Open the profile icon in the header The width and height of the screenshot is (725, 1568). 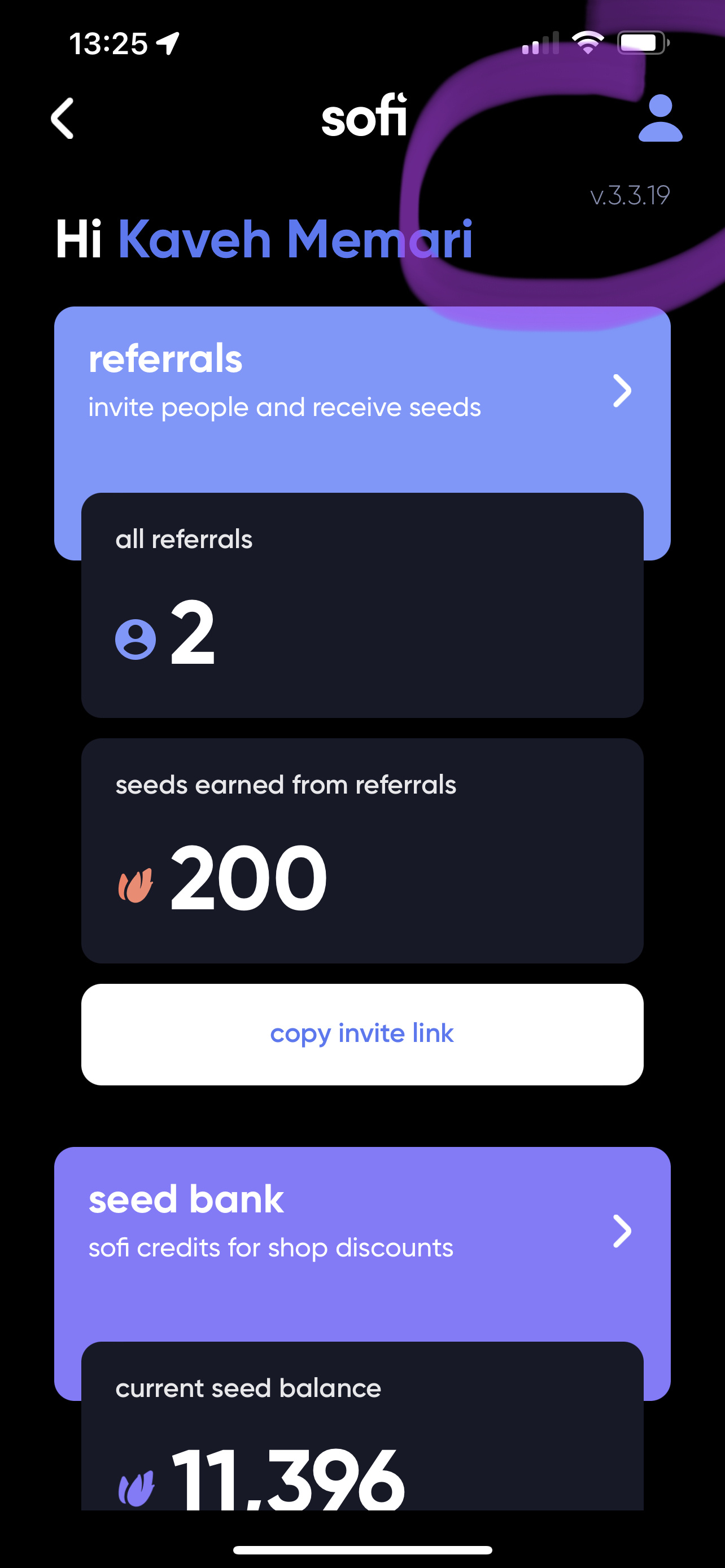pyautogui.click(x=660, y=118)
